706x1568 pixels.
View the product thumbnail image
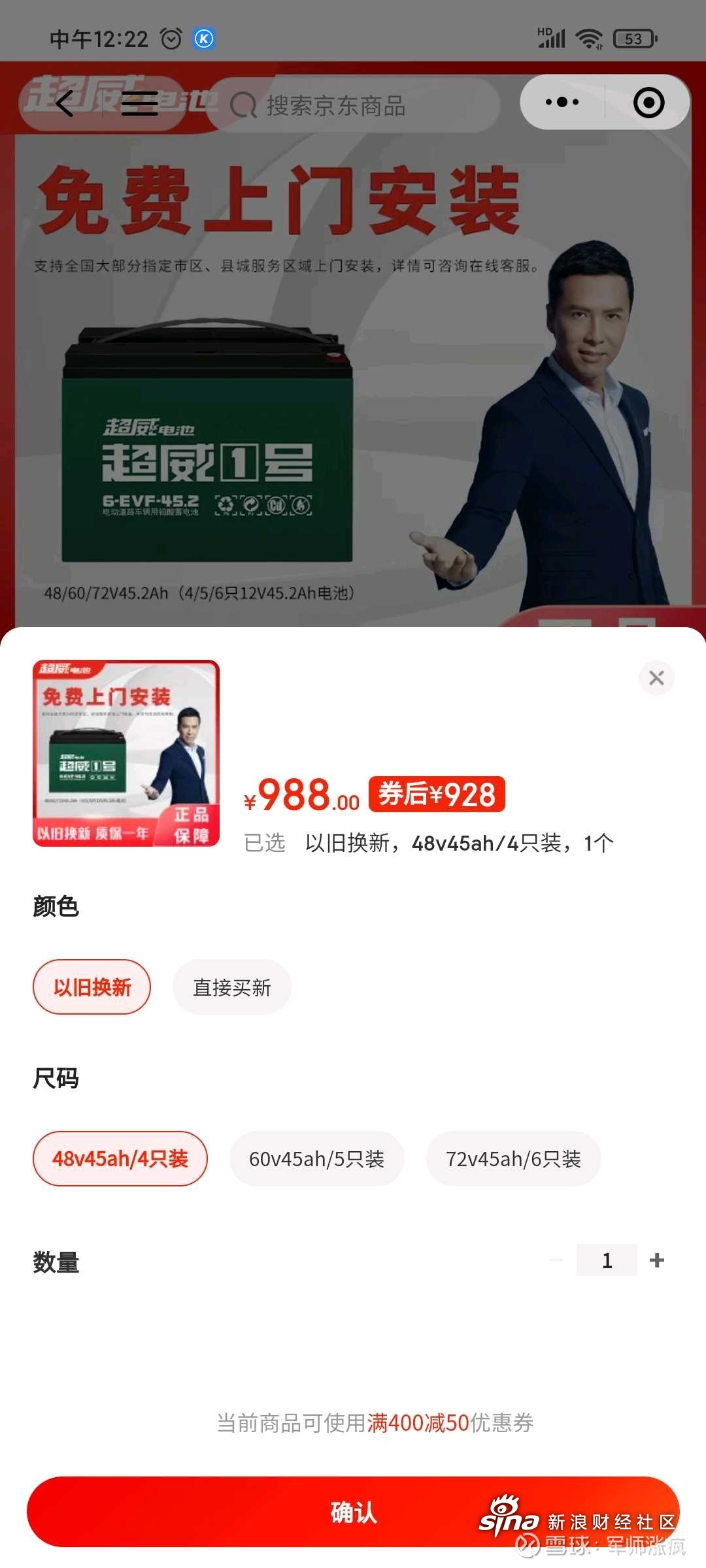pos(126,753)
